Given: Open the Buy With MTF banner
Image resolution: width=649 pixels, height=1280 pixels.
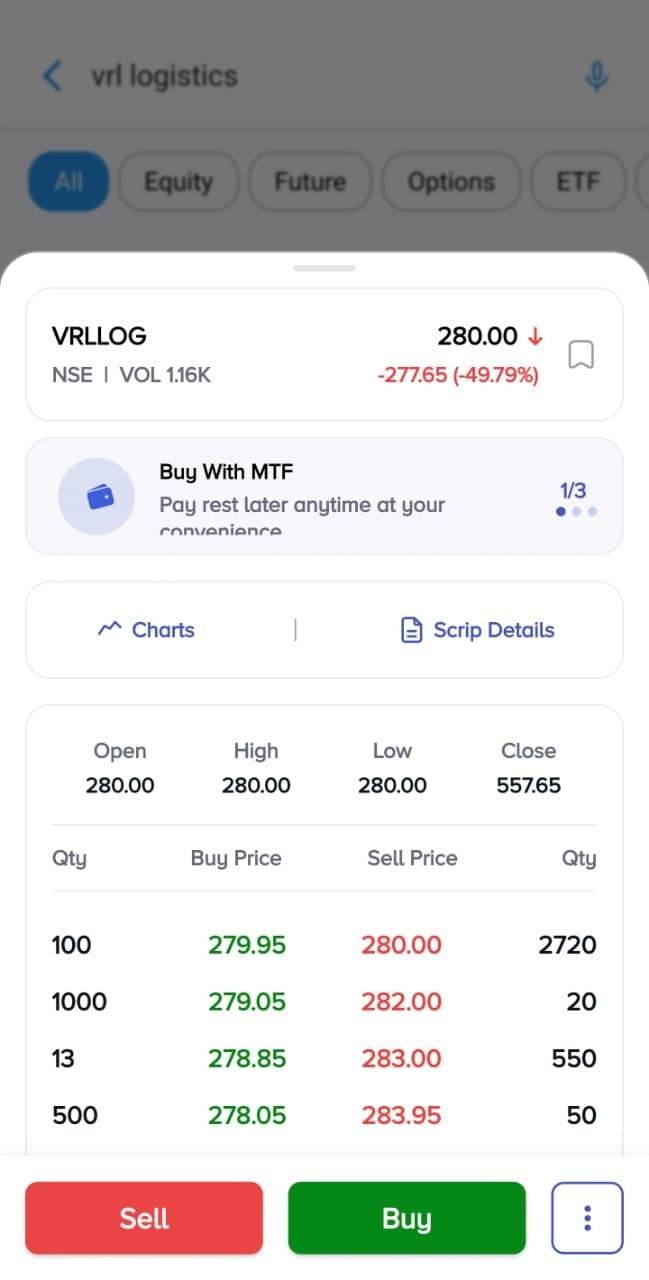Looking at the screenshot, I should pos(323,496).
